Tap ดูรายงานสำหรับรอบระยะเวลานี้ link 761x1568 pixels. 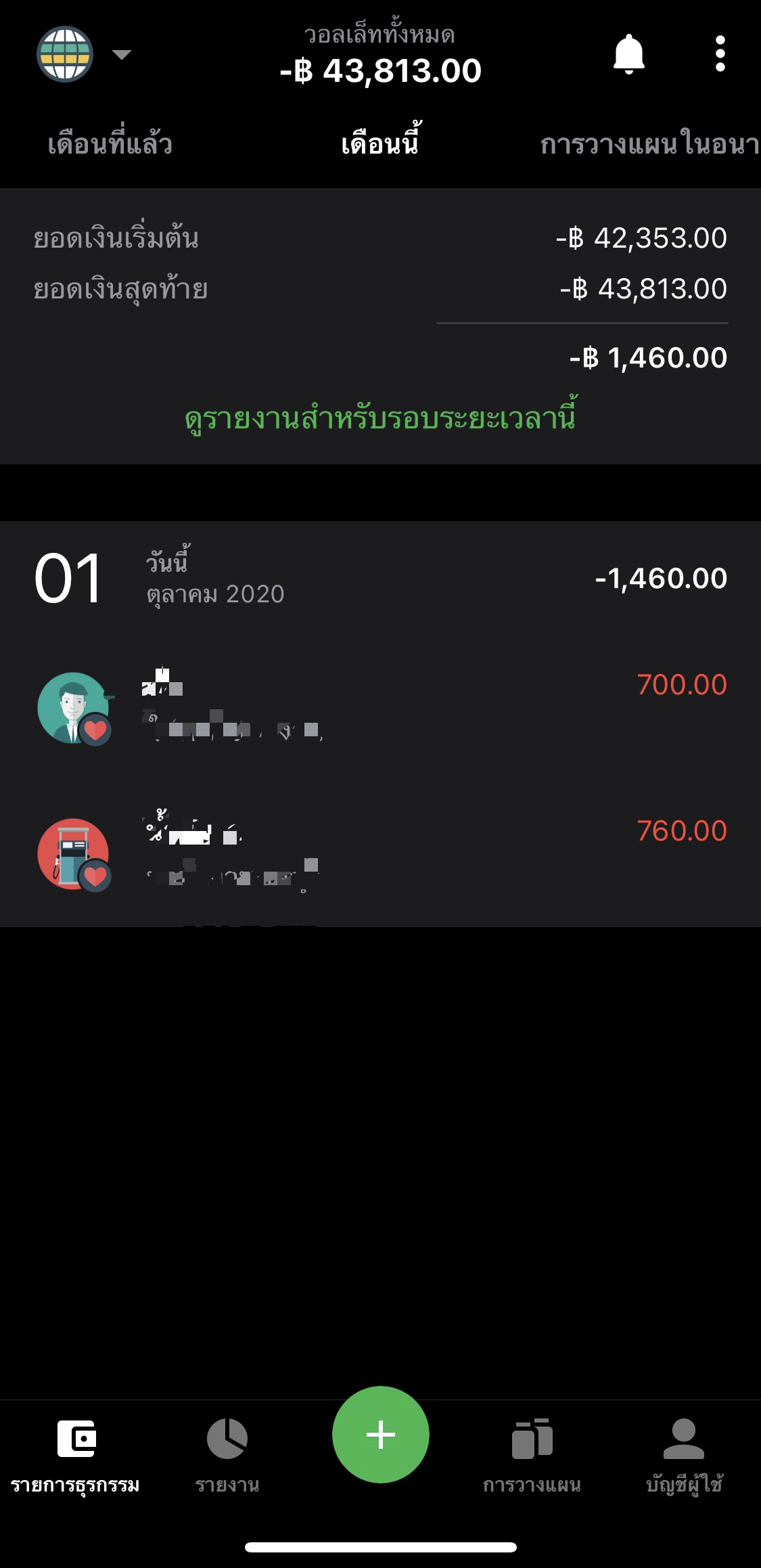(380, 417)
